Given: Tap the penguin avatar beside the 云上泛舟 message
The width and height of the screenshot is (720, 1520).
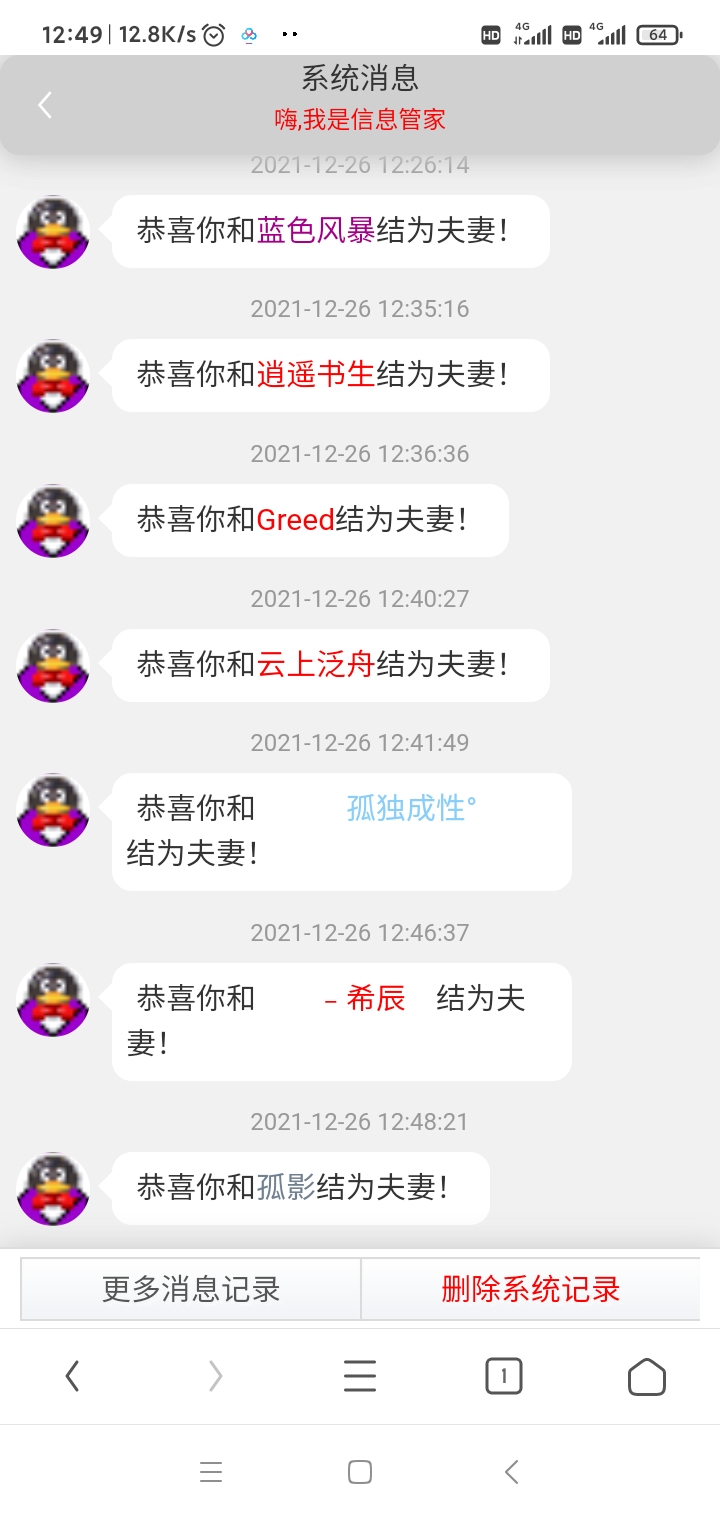Looking at the screenshot, I should coord(52,666).
